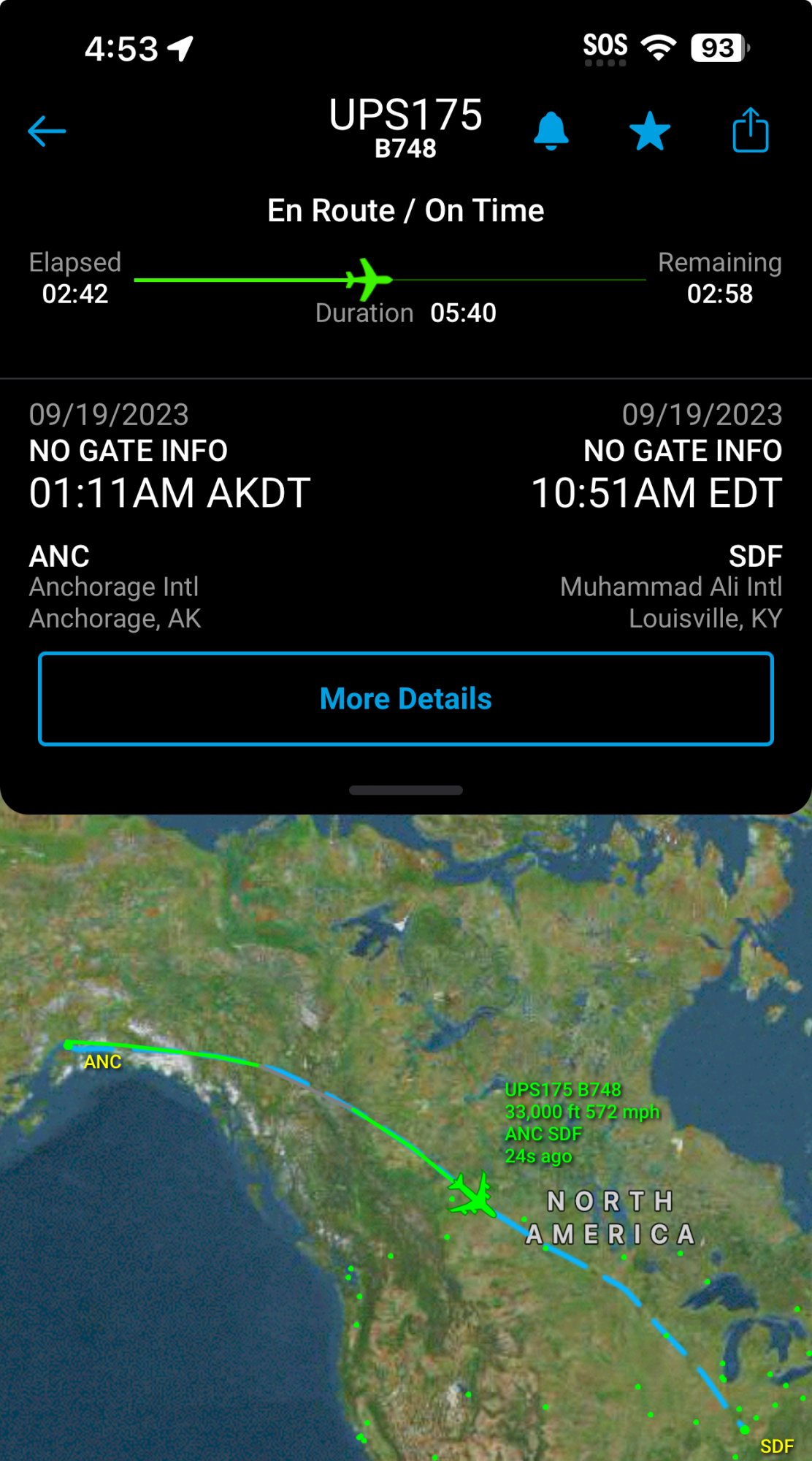Toggle the favorite star for UPS175
Screen dimensions: 812x1461
click(x=649, y=131)
